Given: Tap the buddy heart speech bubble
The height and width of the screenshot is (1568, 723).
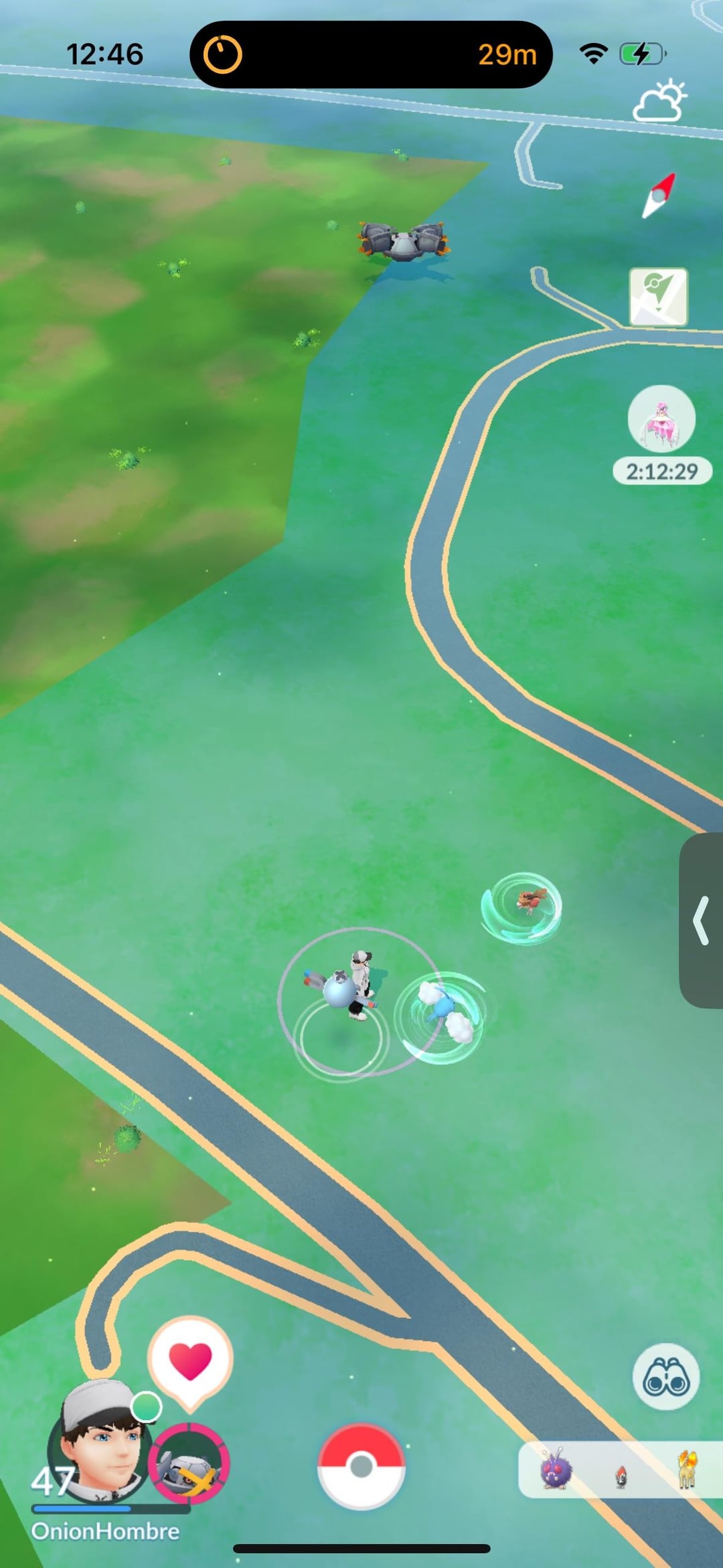Looking at the screenshot, I should click(x=190, y=1361).
